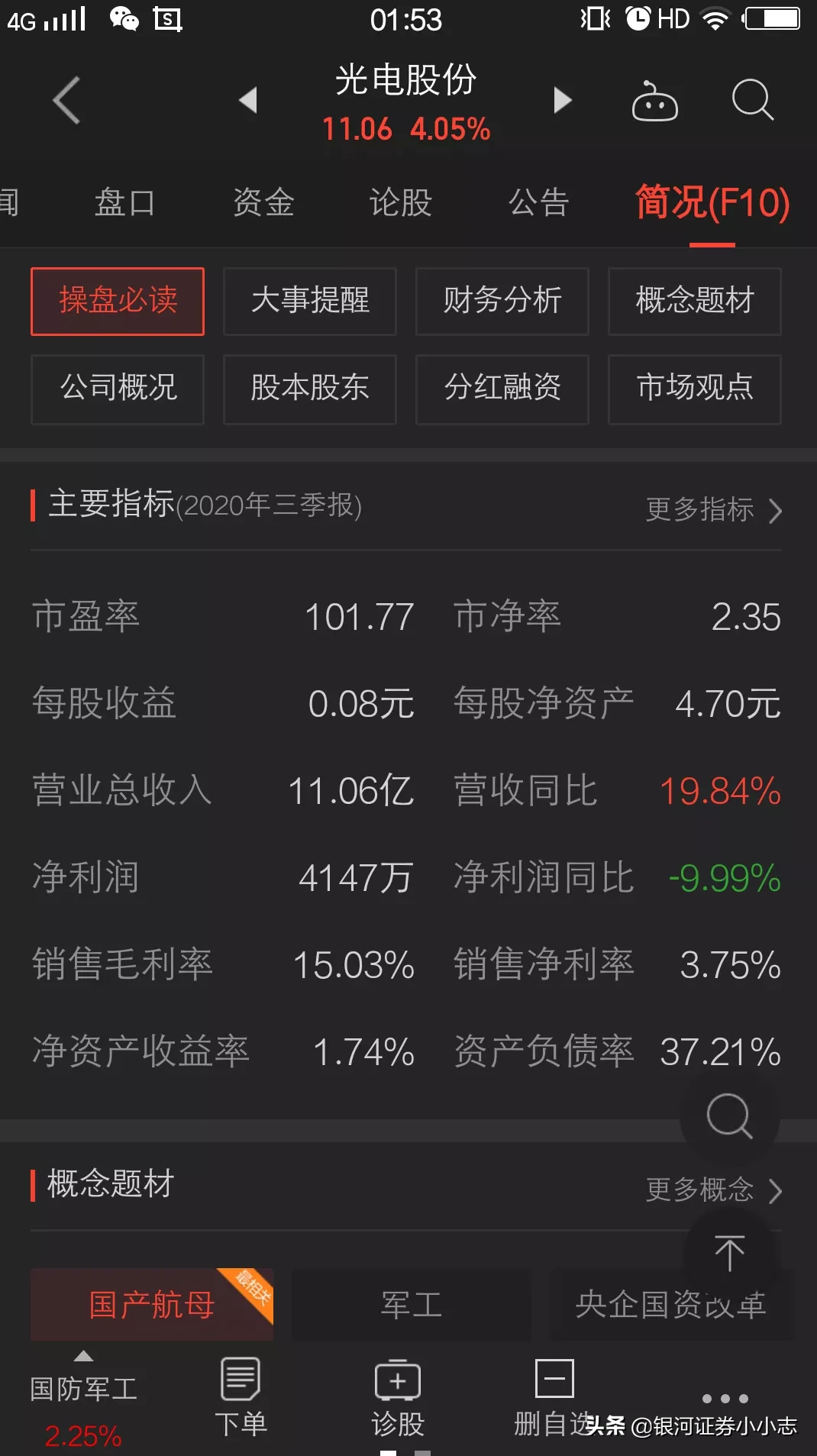This screenshot has height=1456, width=817.
Task: Open the 概念题材 section button
Action: 695,301
